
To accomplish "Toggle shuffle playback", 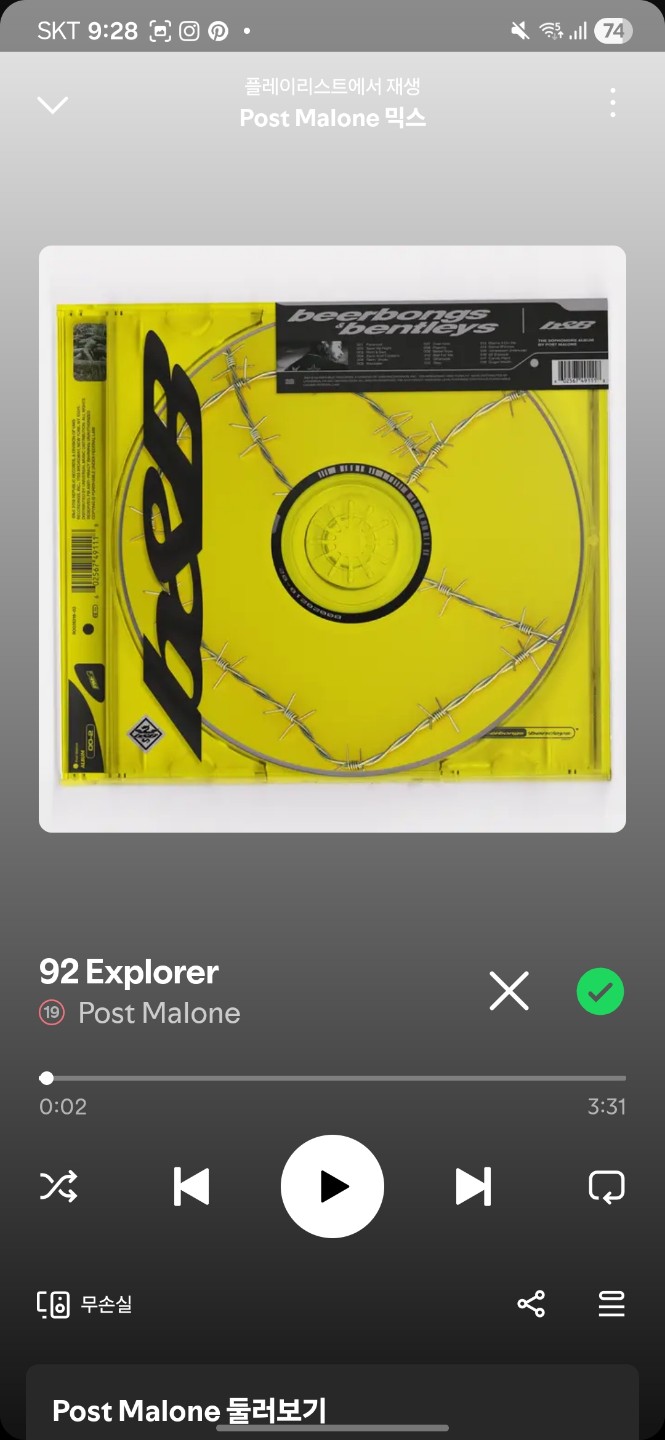I will pos(58,1186).
